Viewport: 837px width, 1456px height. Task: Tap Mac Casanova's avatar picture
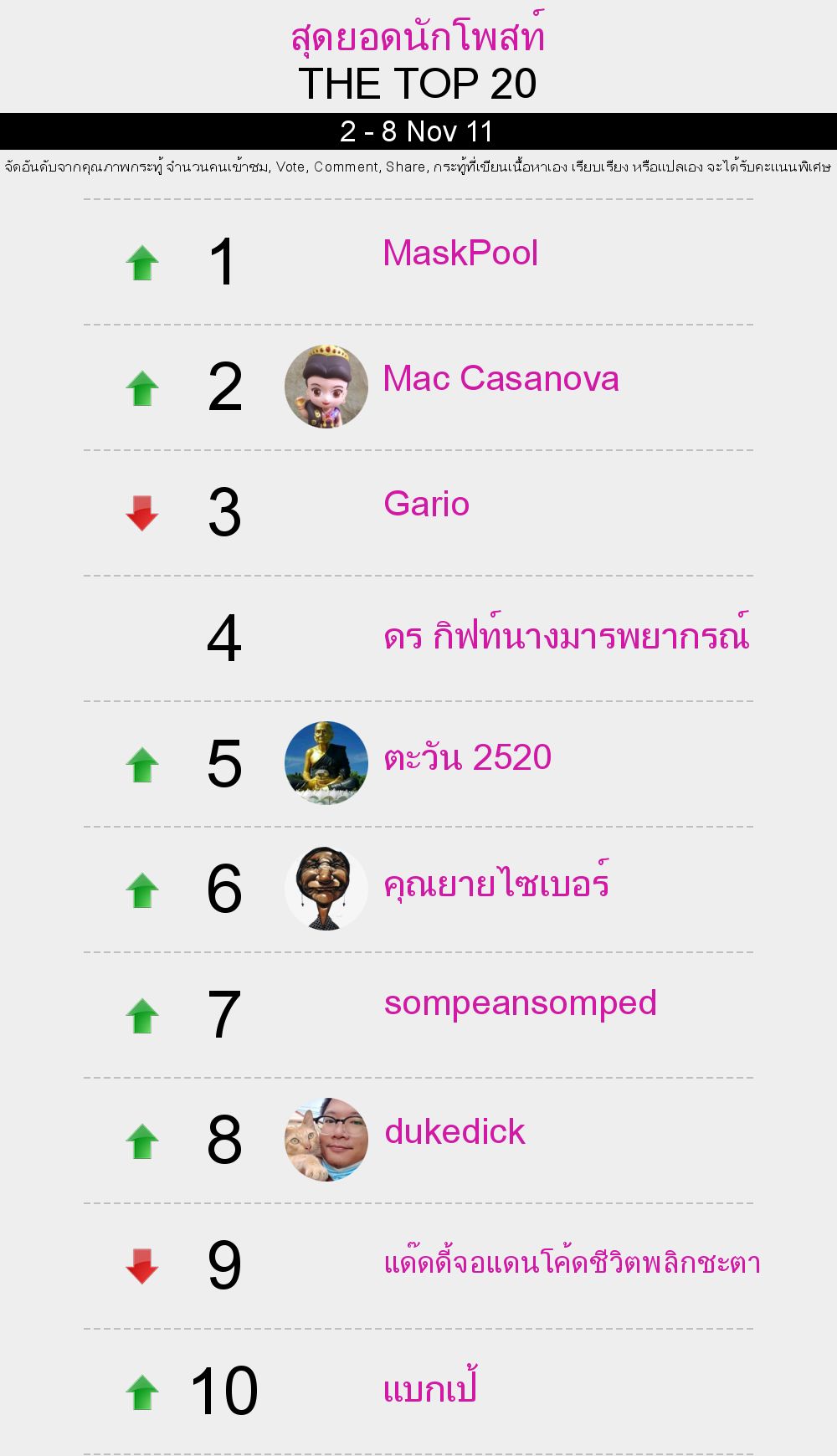click(x=326, y=387)
